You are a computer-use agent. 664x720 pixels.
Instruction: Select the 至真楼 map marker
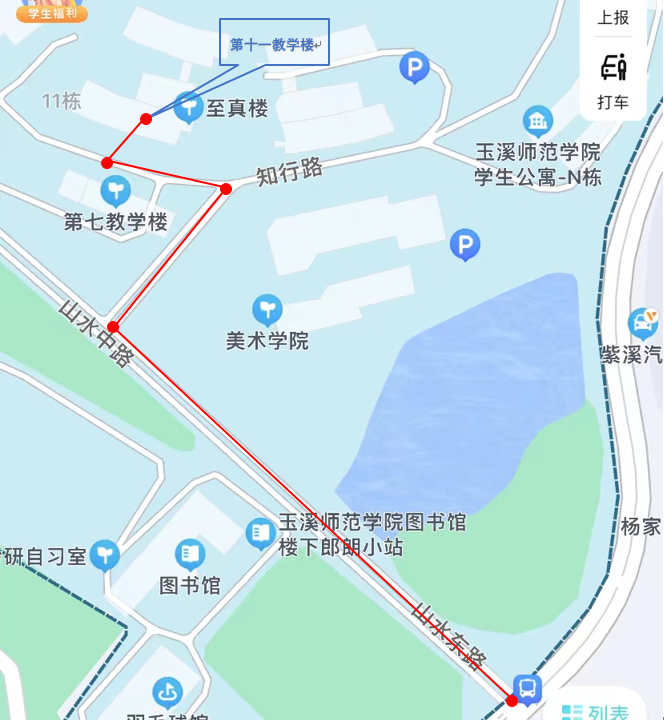pyautogui.click(x=188, y=105)
